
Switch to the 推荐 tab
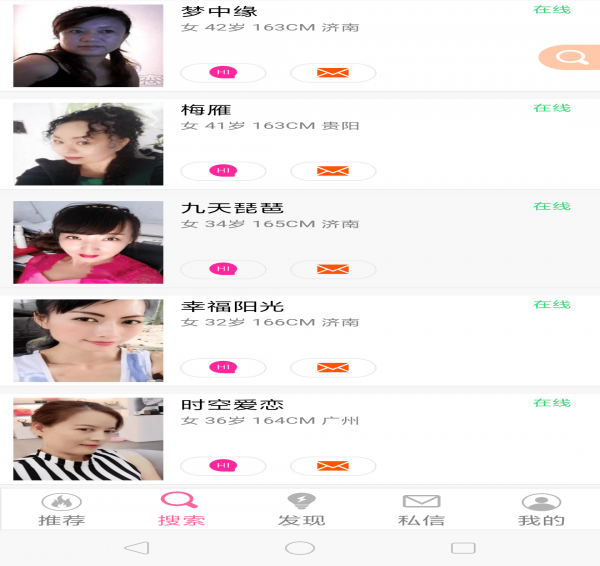click(x=61, y=510)
